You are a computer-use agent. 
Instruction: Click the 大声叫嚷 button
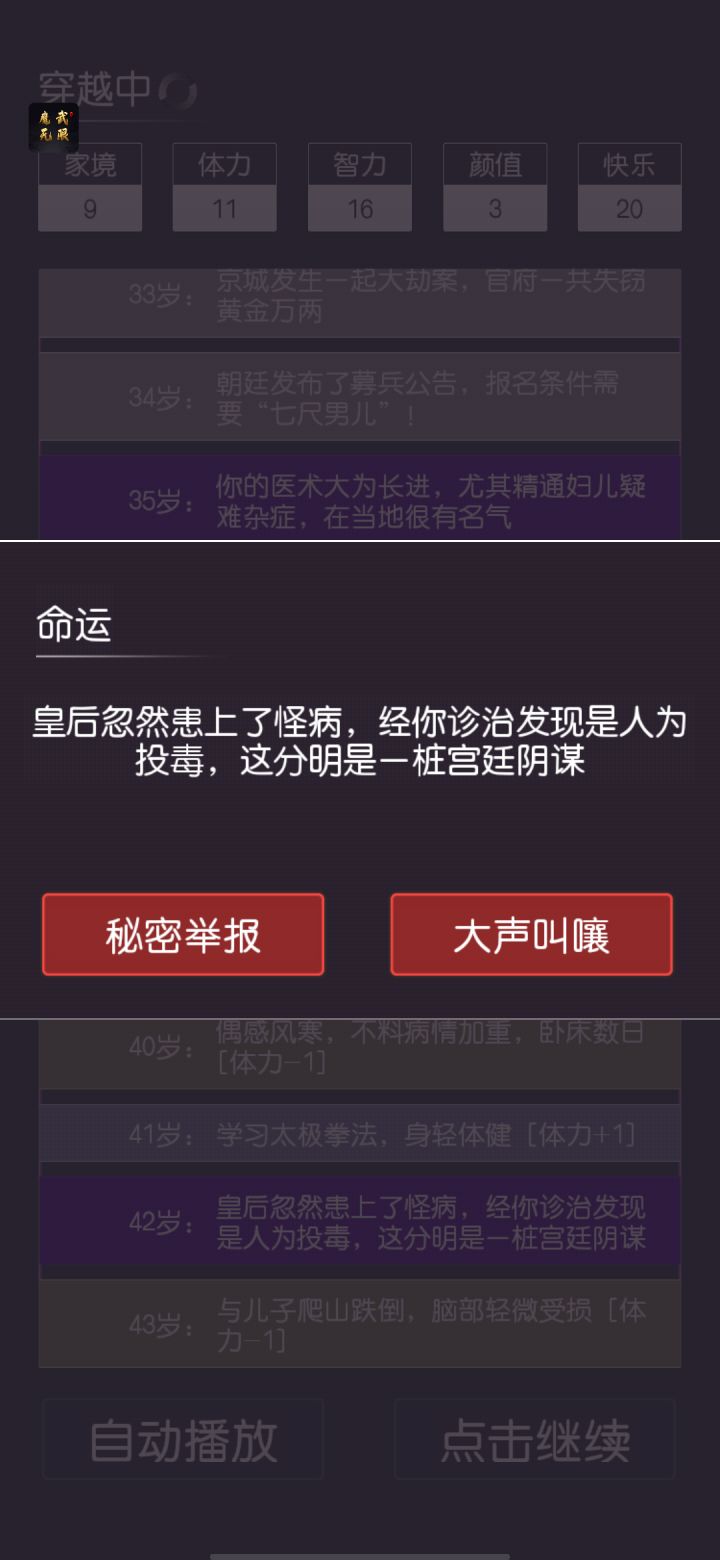pos(531,934)
